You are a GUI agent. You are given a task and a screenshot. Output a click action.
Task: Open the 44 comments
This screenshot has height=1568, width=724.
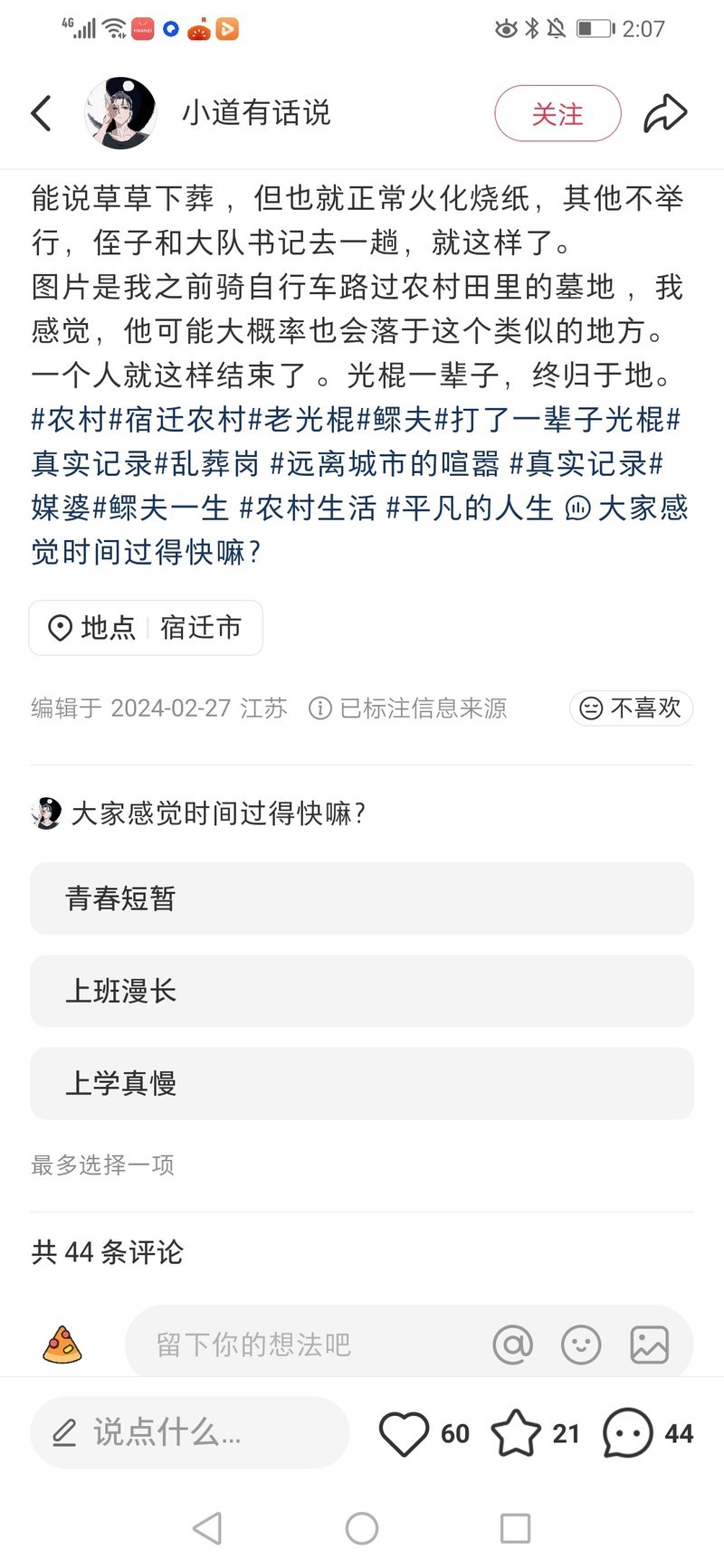(x=628, y=1433)
